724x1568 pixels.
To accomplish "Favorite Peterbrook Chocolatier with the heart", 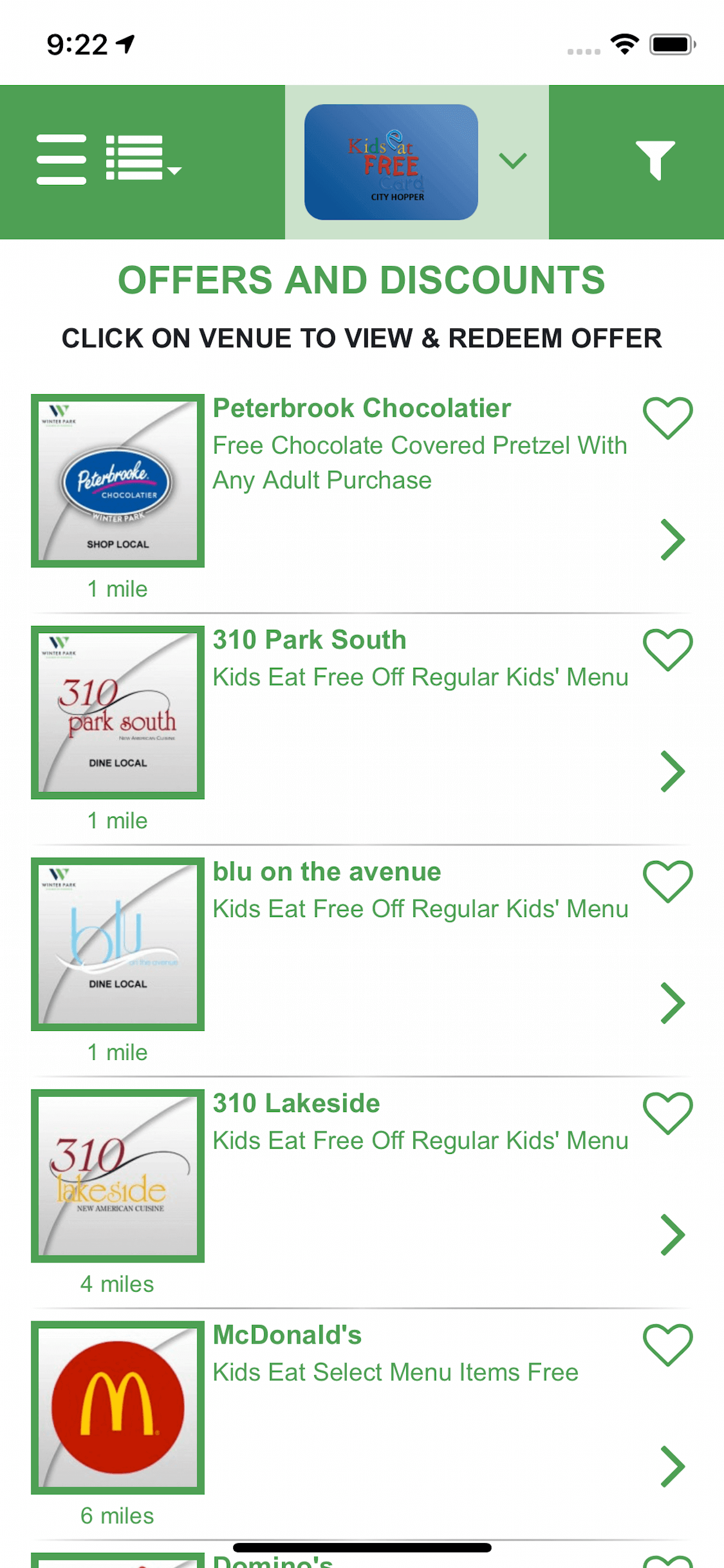I will pos(667,418).
